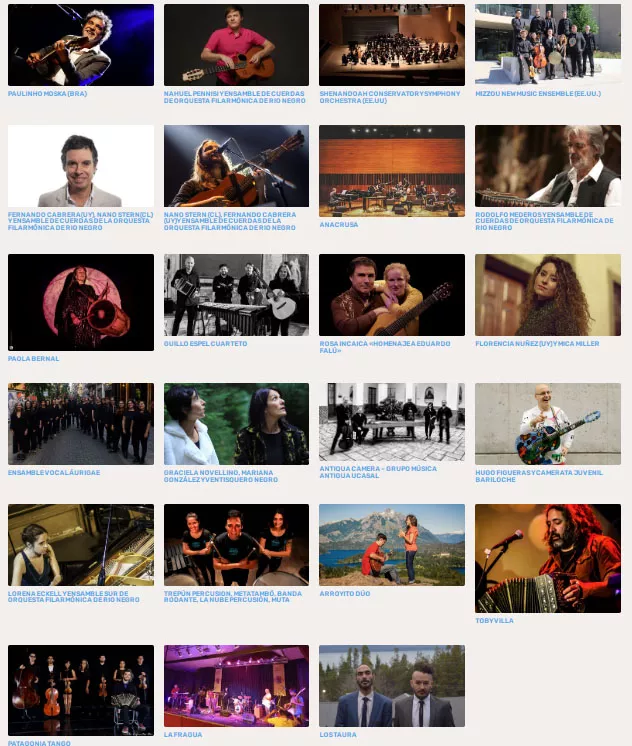Select the Mizzou New Music Ensemble card
Viewport: 632px width, 746px height.
547,45
